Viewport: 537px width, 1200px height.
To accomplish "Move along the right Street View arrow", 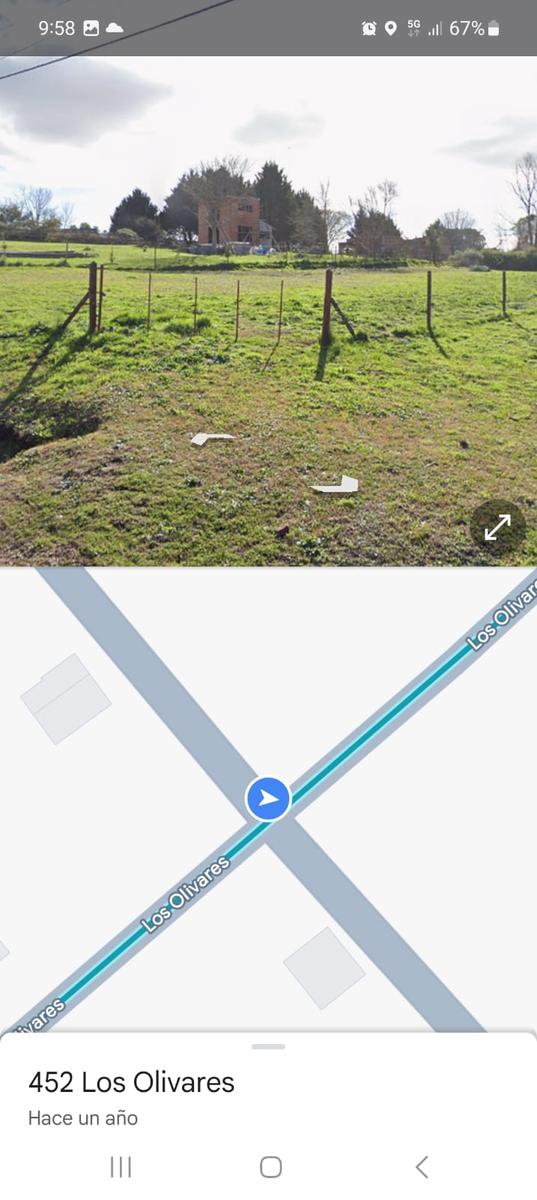I will (335, 485).
